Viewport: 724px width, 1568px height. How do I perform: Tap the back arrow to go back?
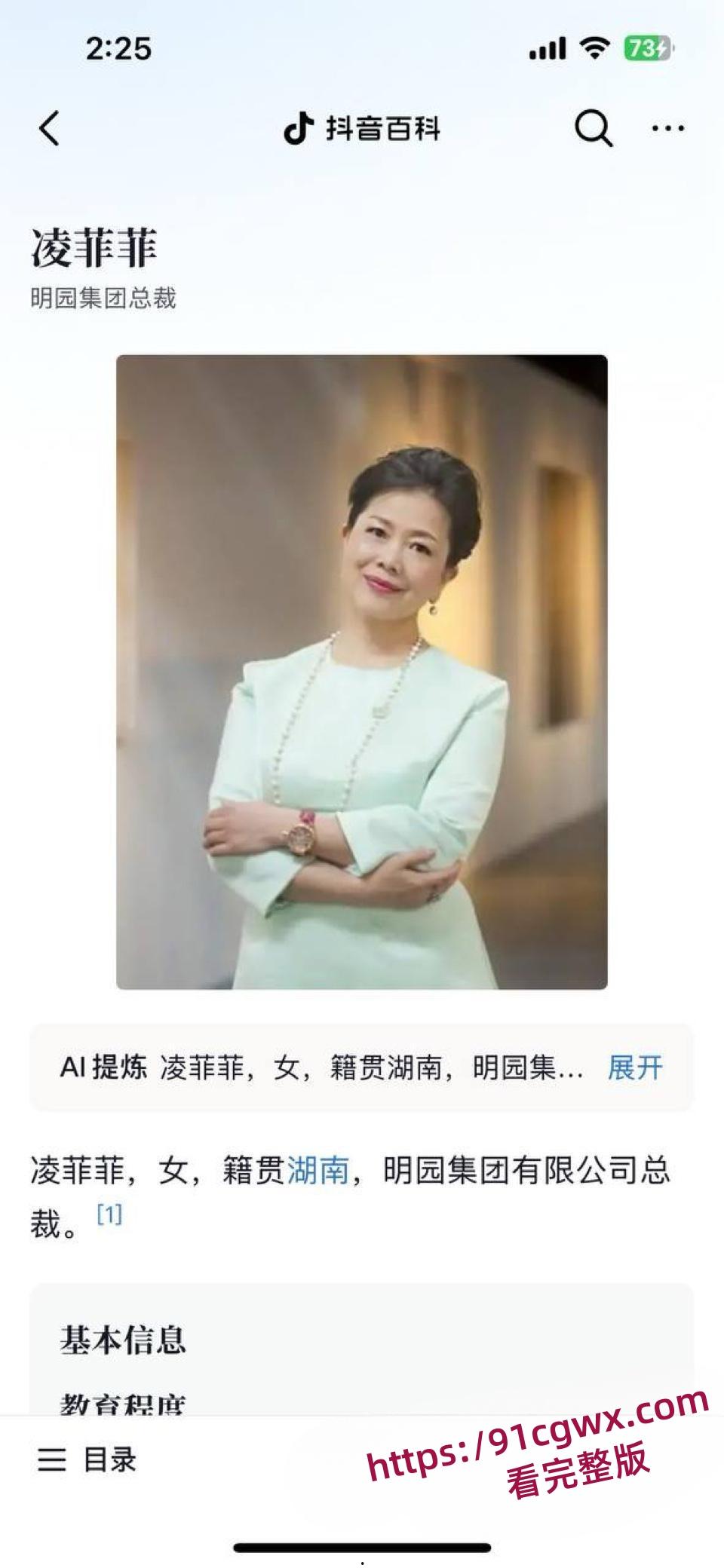pyautogui.click(x=49, y=128)
